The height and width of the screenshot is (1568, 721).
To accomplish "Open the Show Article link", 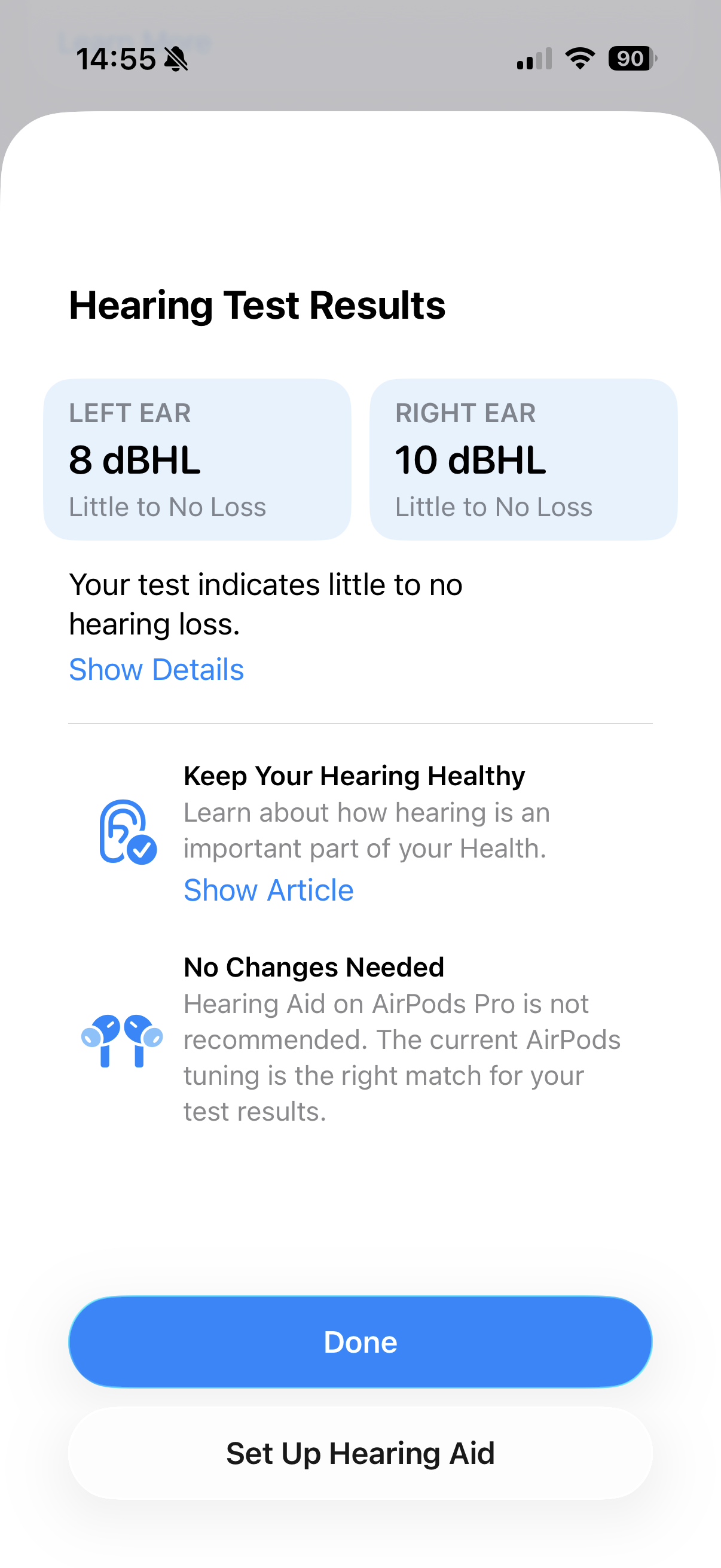I will [x=268, y=890].
